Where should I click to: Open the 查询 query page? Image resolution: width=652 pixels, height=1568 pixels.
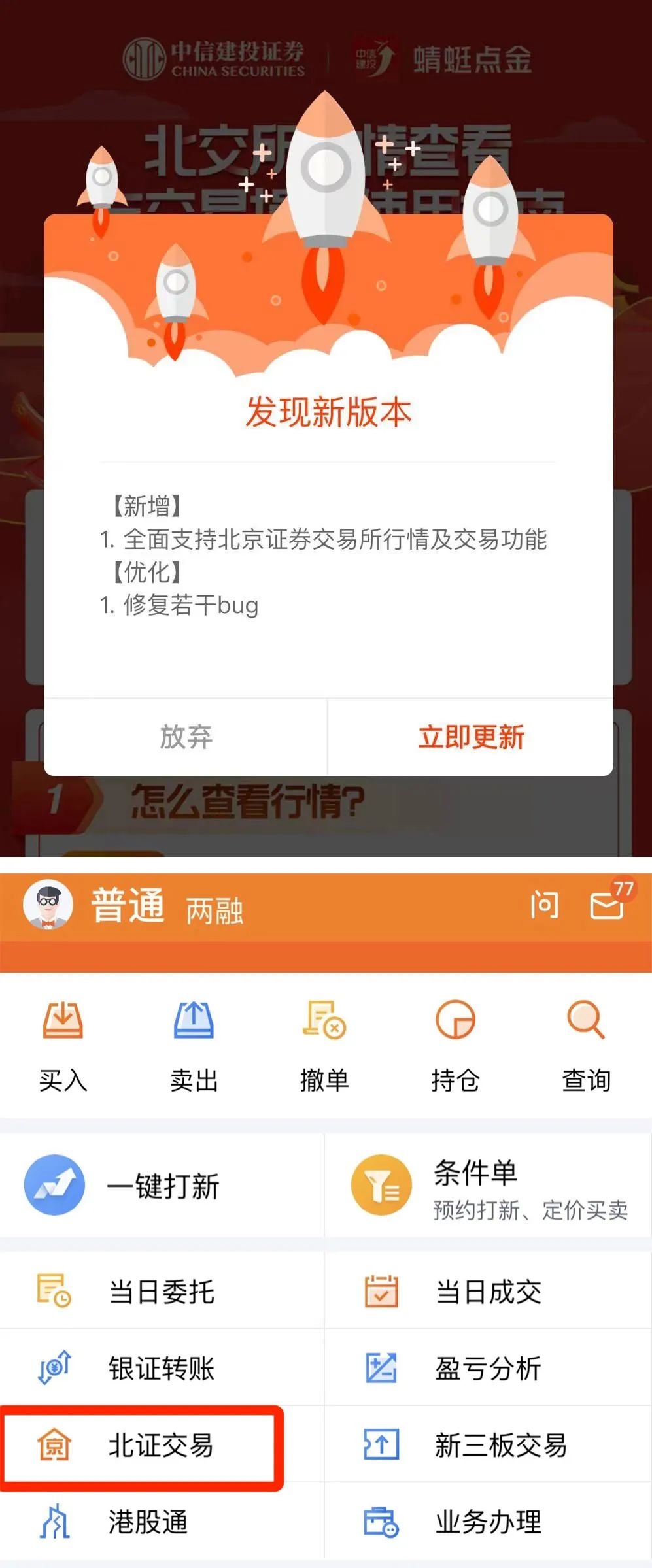[x=586, y=1044]
